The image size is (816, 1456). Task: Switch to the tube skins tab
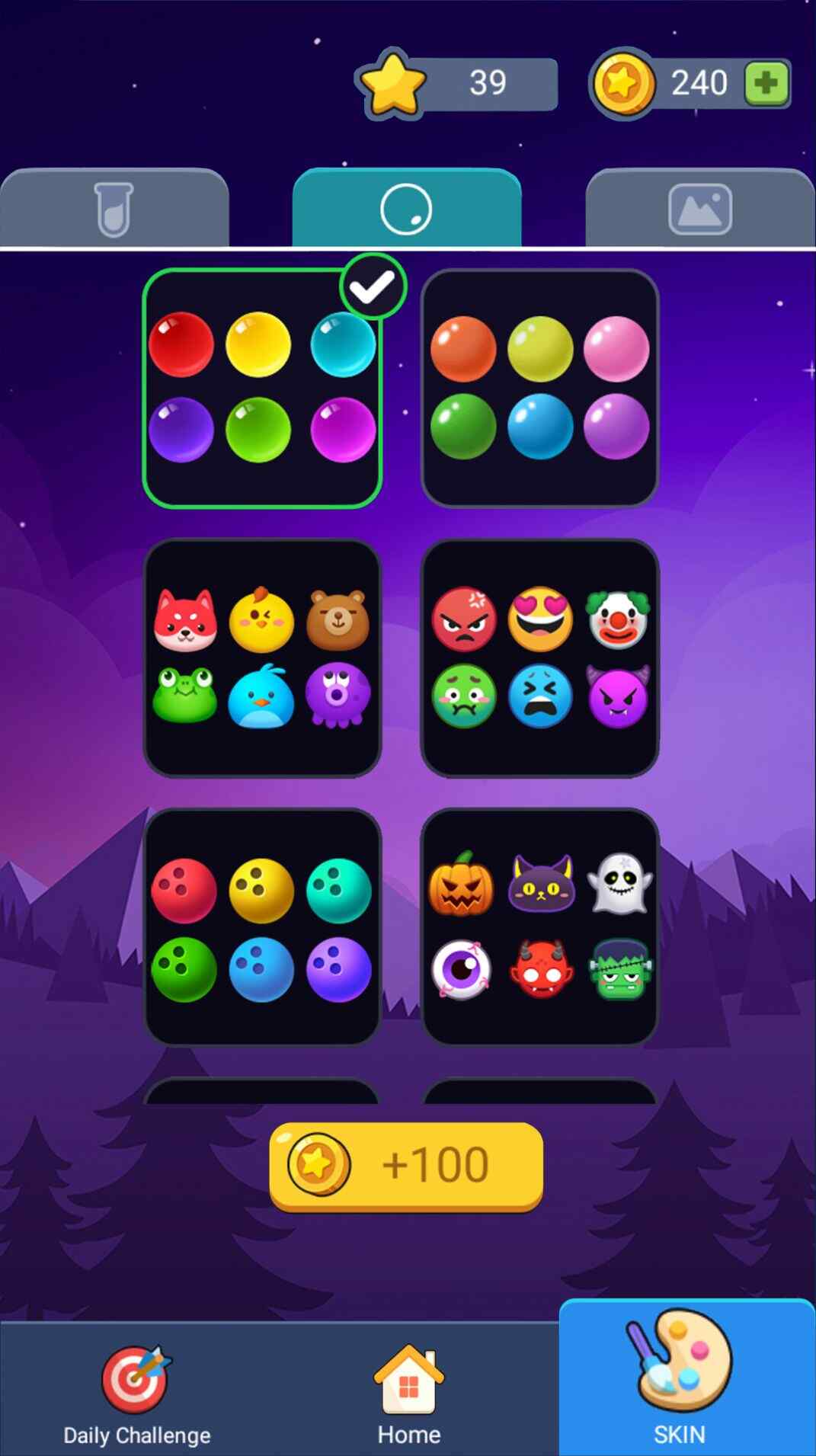(114, 209)
